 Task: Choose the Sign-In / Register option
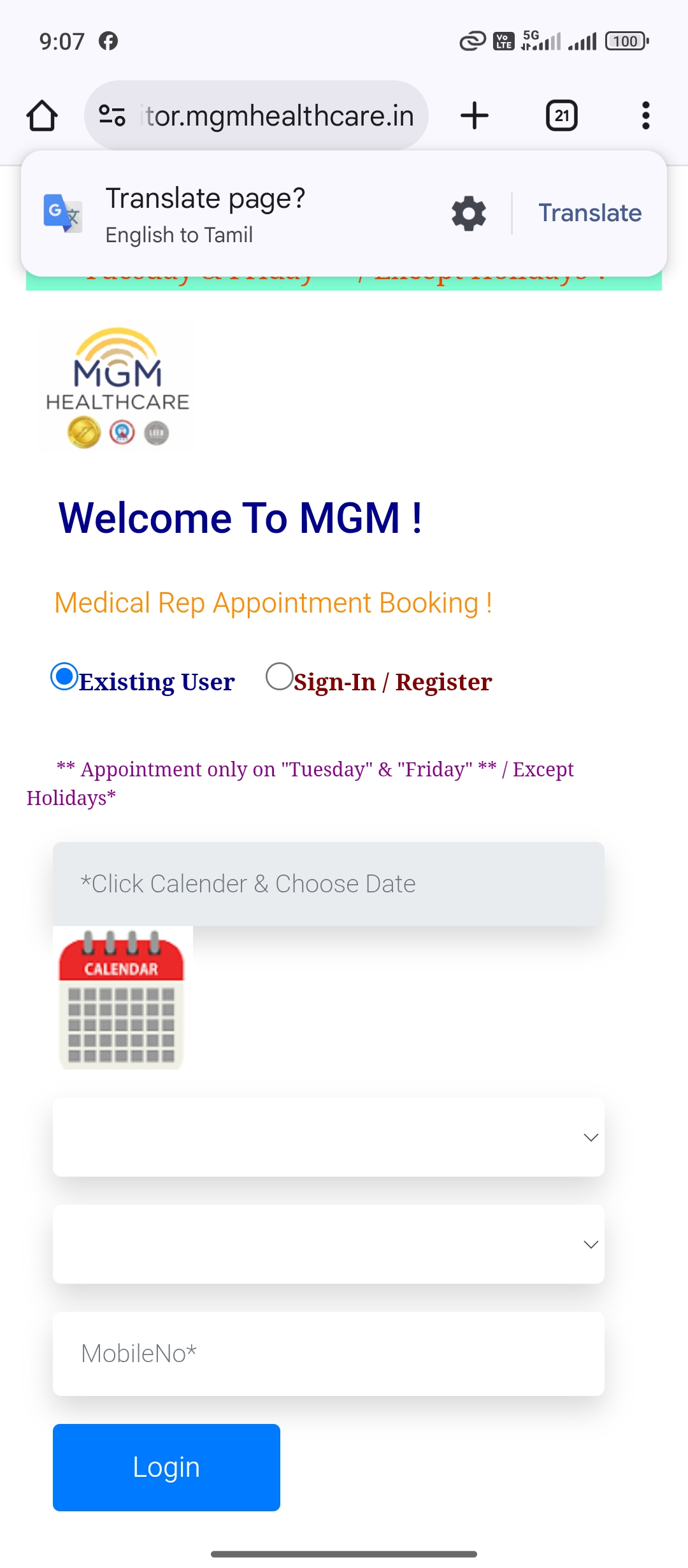click(x=280, y=676)
